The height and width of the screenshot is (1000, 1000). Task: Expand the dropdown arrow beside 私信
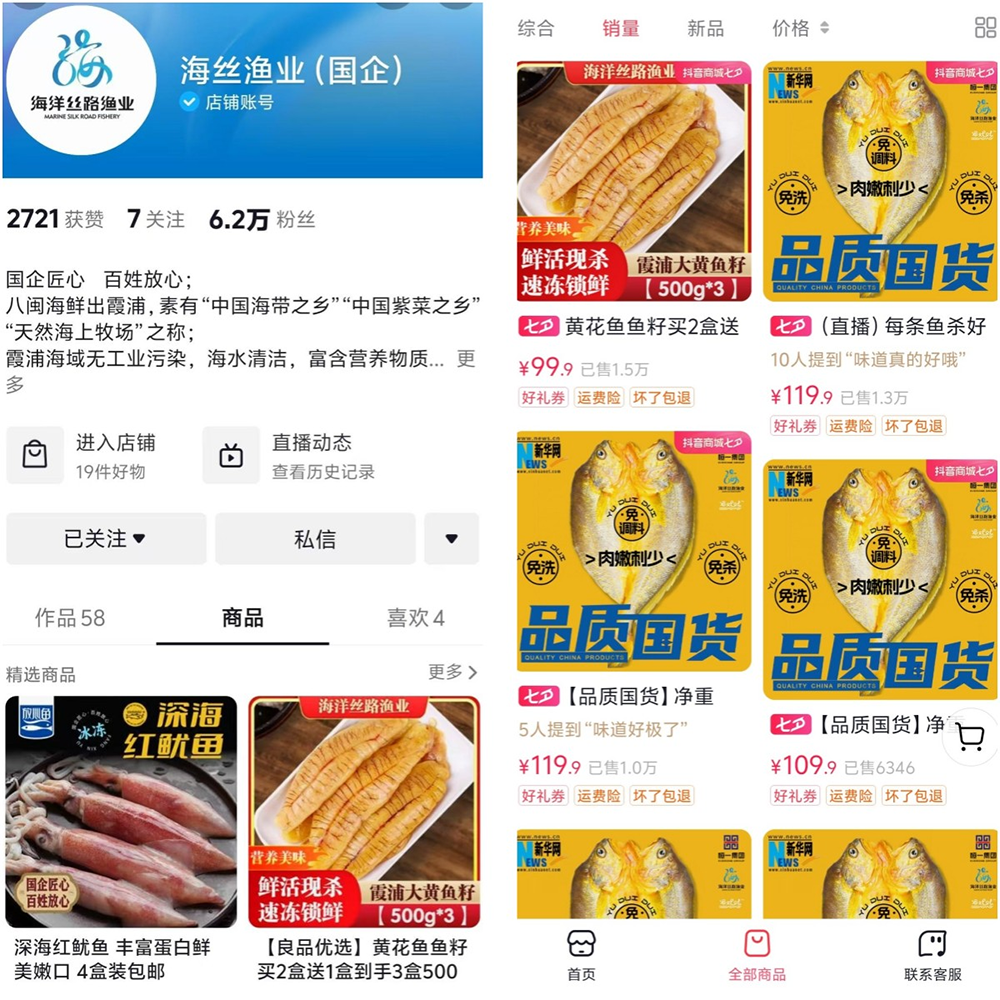pyautogui.click(x=451, y=539)
